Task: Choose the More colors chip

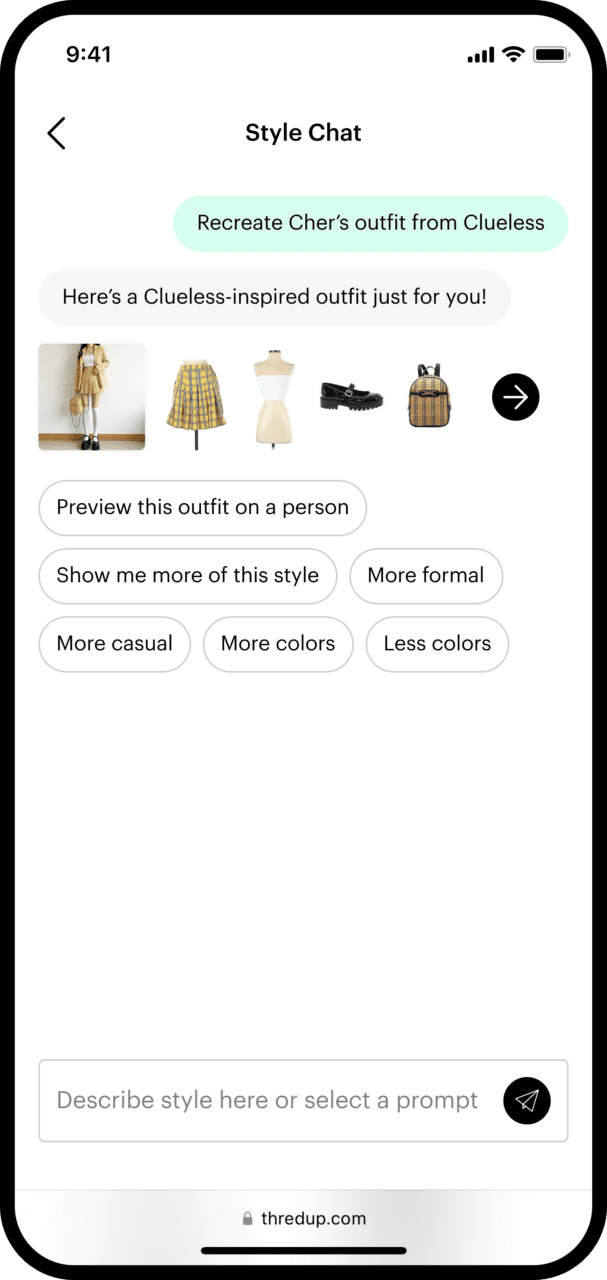Action: coord(277,643)
